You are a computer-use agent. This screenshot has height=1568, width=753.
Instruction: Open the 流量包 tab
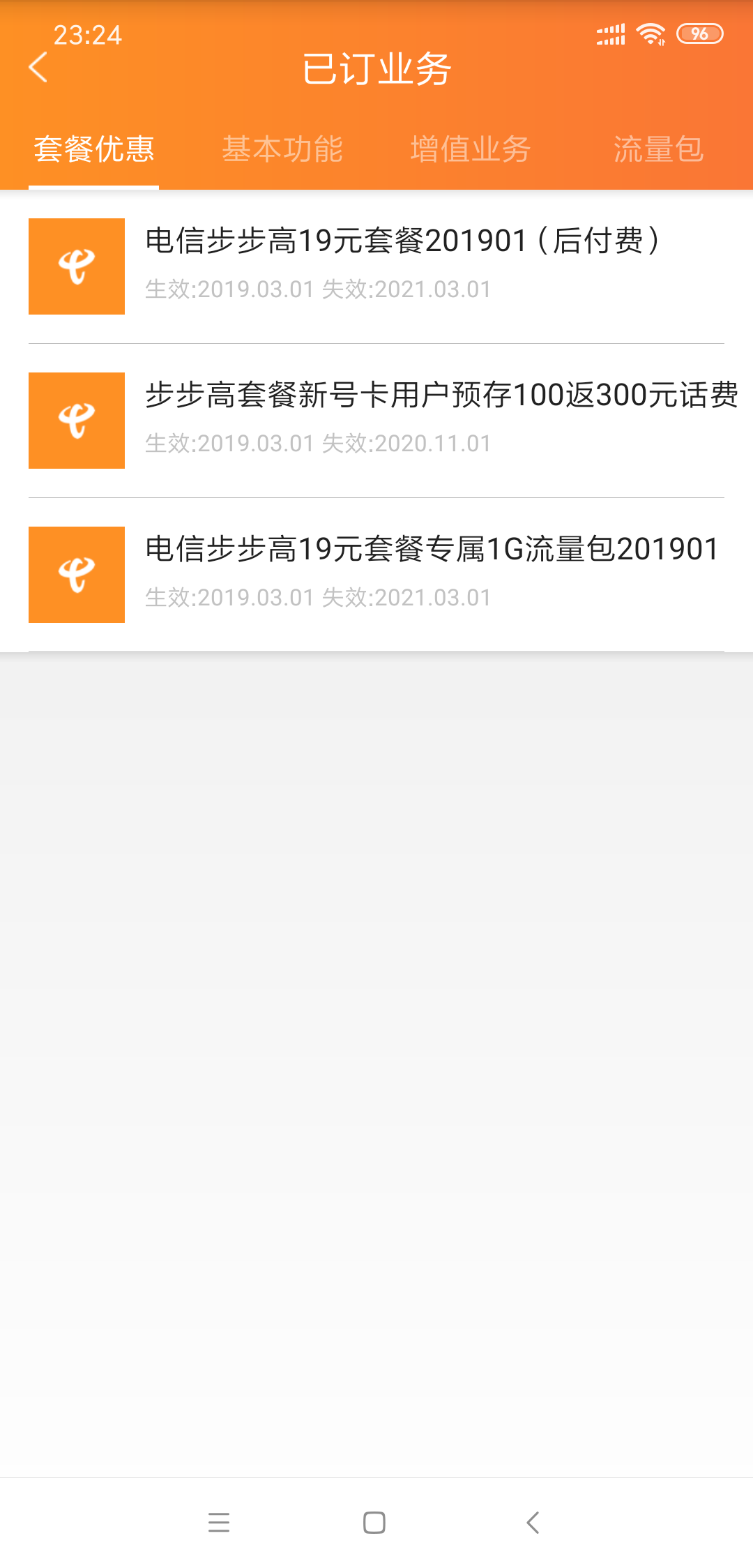click(x=659, y=149)
